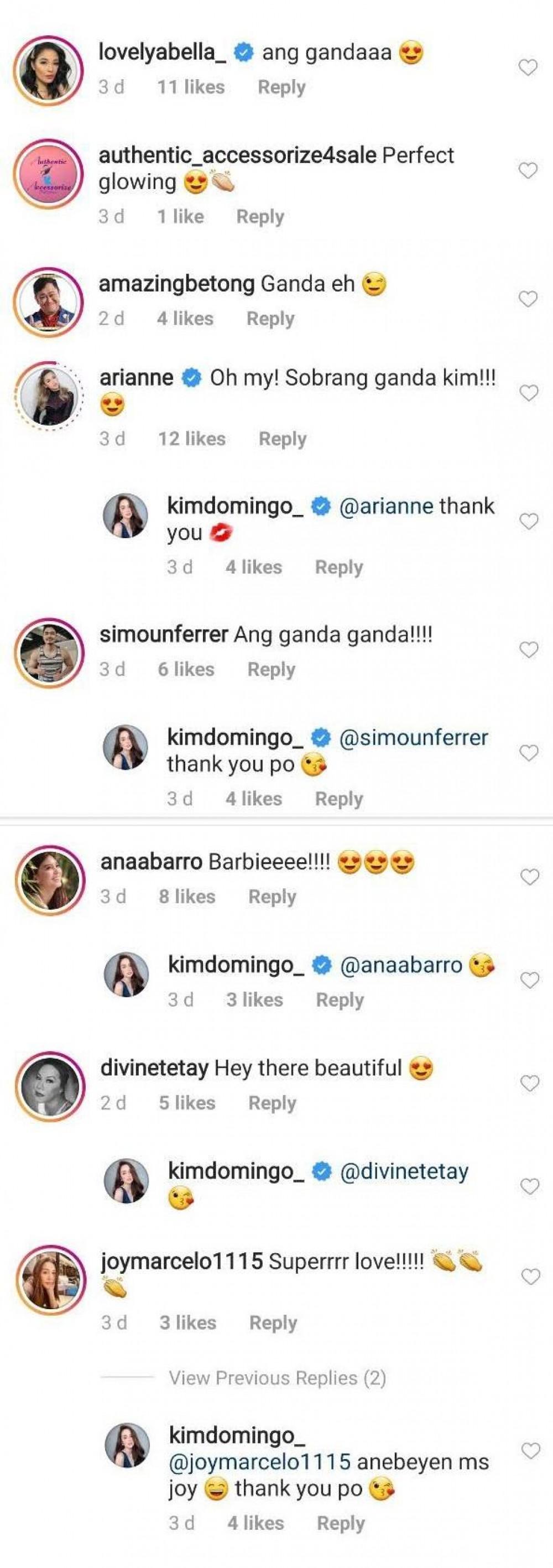This screenshot has height=1568, width=553.
Task: Reply to arianne's comment
Action: click(282, 439)
